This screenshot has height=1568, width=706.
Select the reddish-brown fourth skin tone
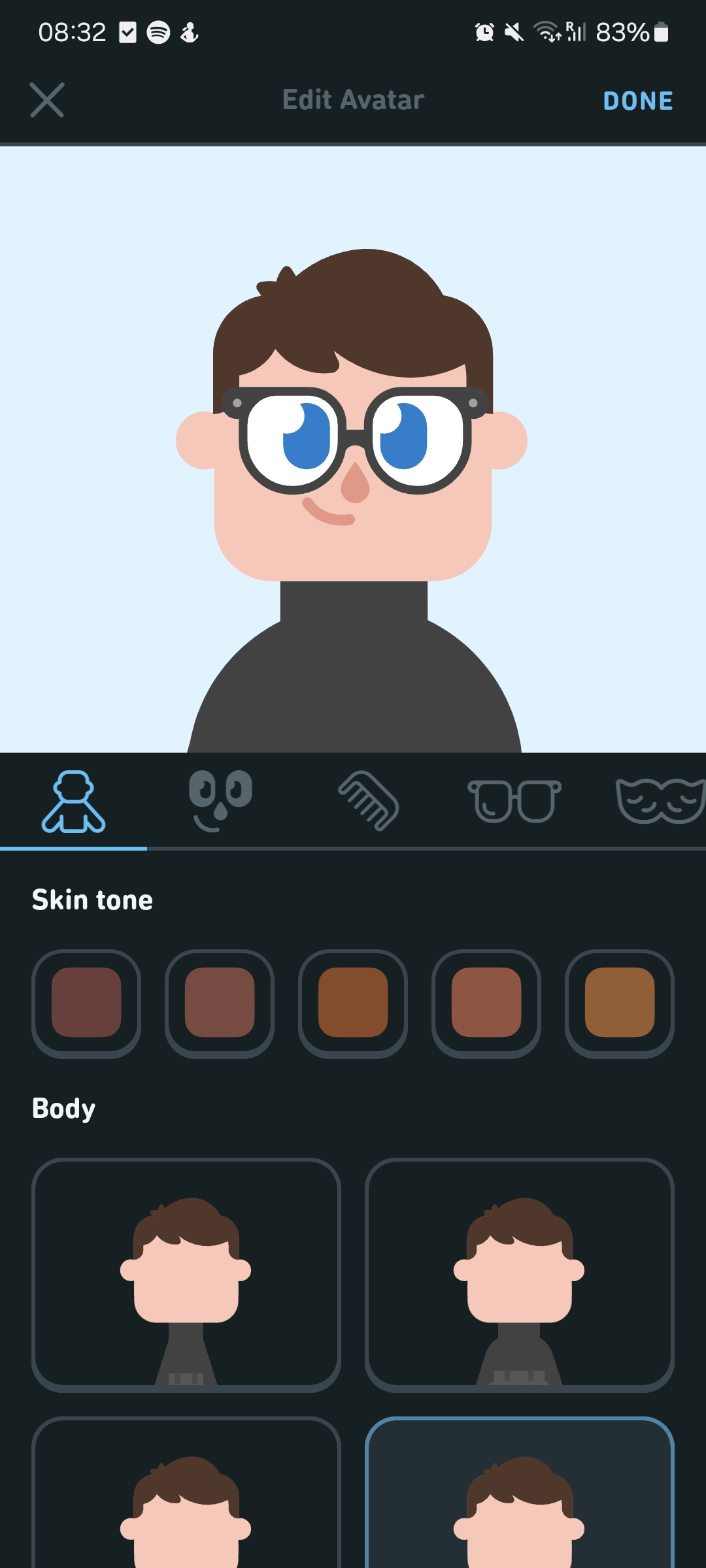pos(486,1003)
